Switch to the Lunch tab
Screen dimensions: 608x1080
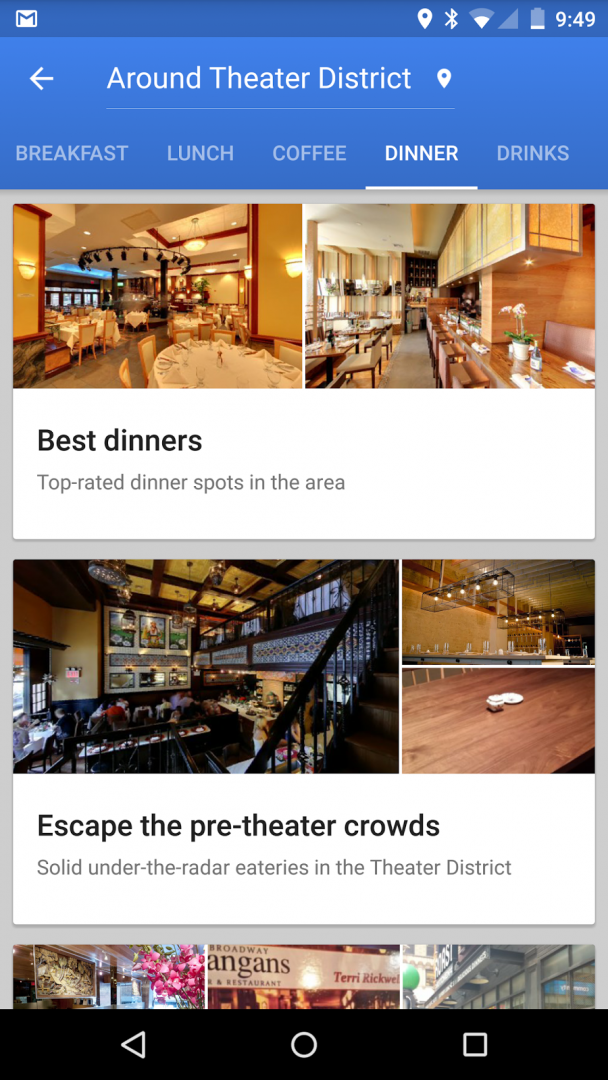(200, 153)
